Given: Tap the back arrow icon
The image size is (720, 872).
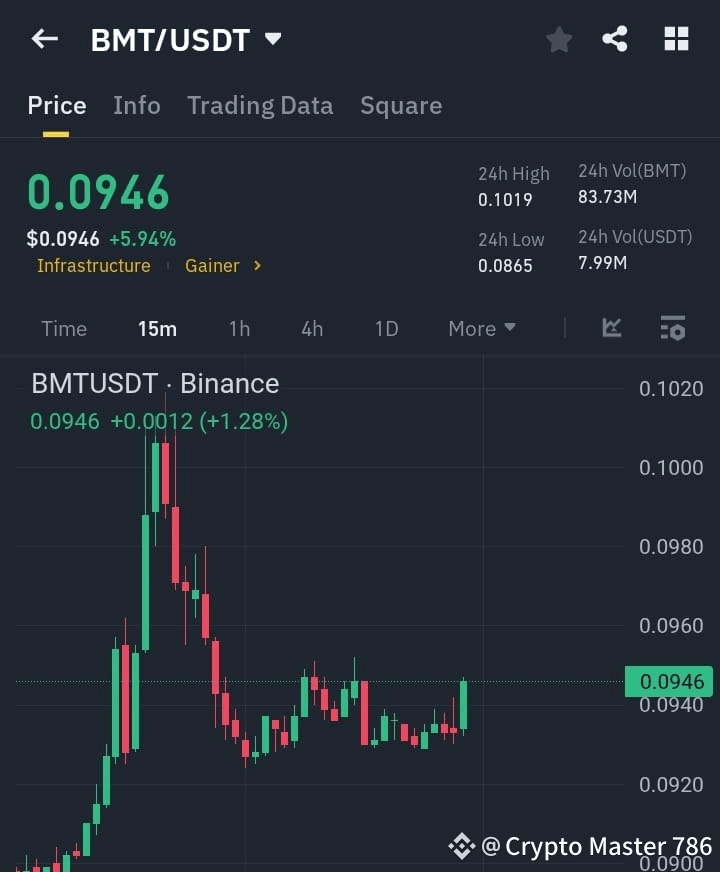Looking at the screenshot, I should click(x=42, y=39).
